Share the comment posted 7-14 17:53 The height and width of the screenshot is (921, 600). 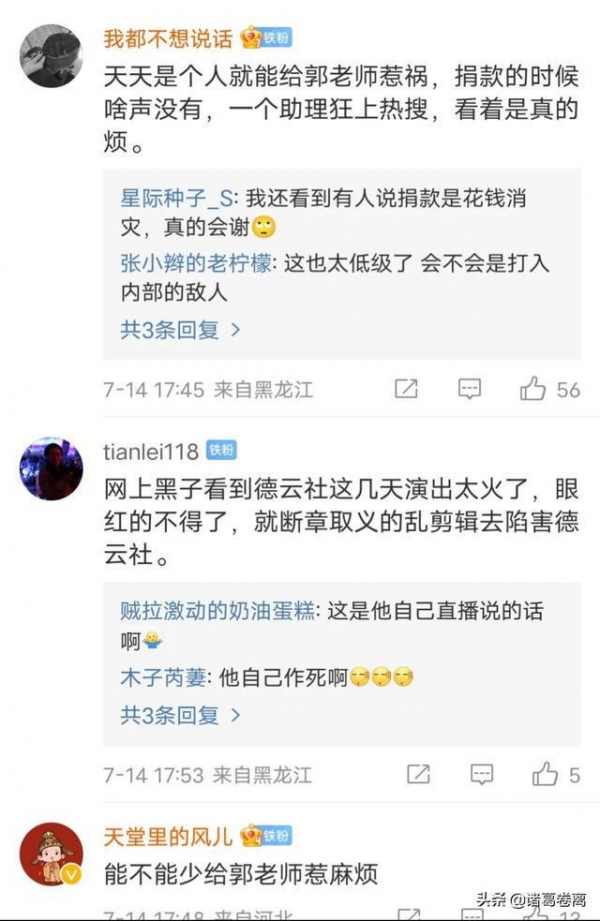(x=419, y=774)
